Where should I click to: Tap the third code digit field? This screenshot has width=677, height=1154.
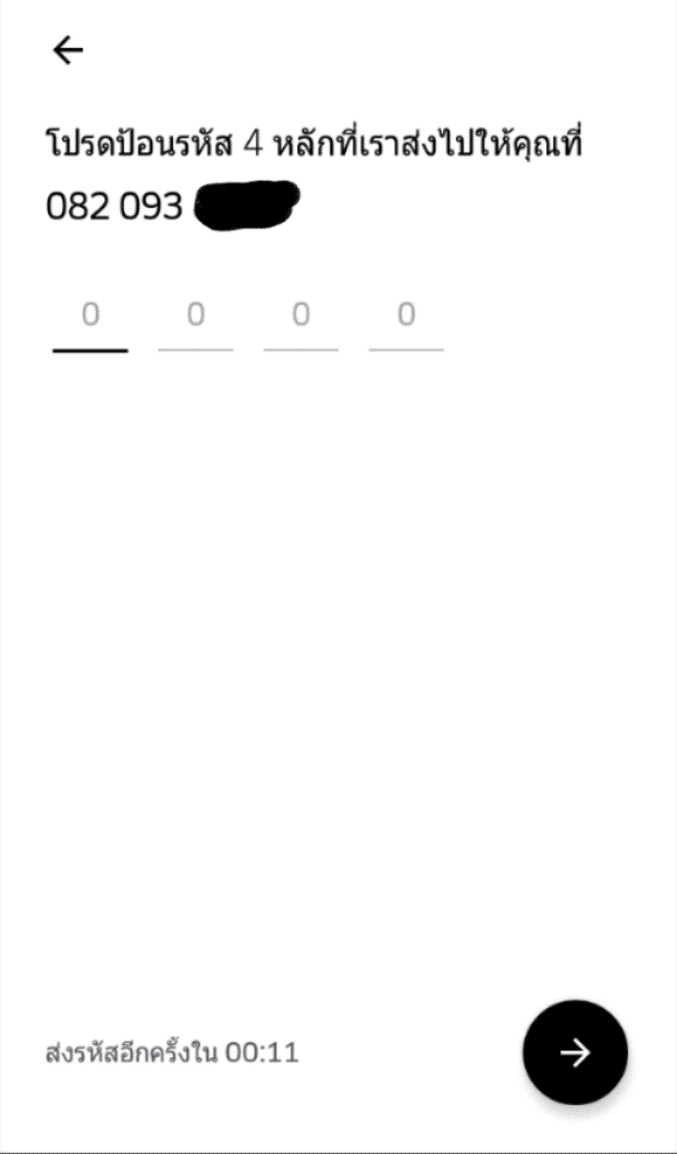pos(301,322)
